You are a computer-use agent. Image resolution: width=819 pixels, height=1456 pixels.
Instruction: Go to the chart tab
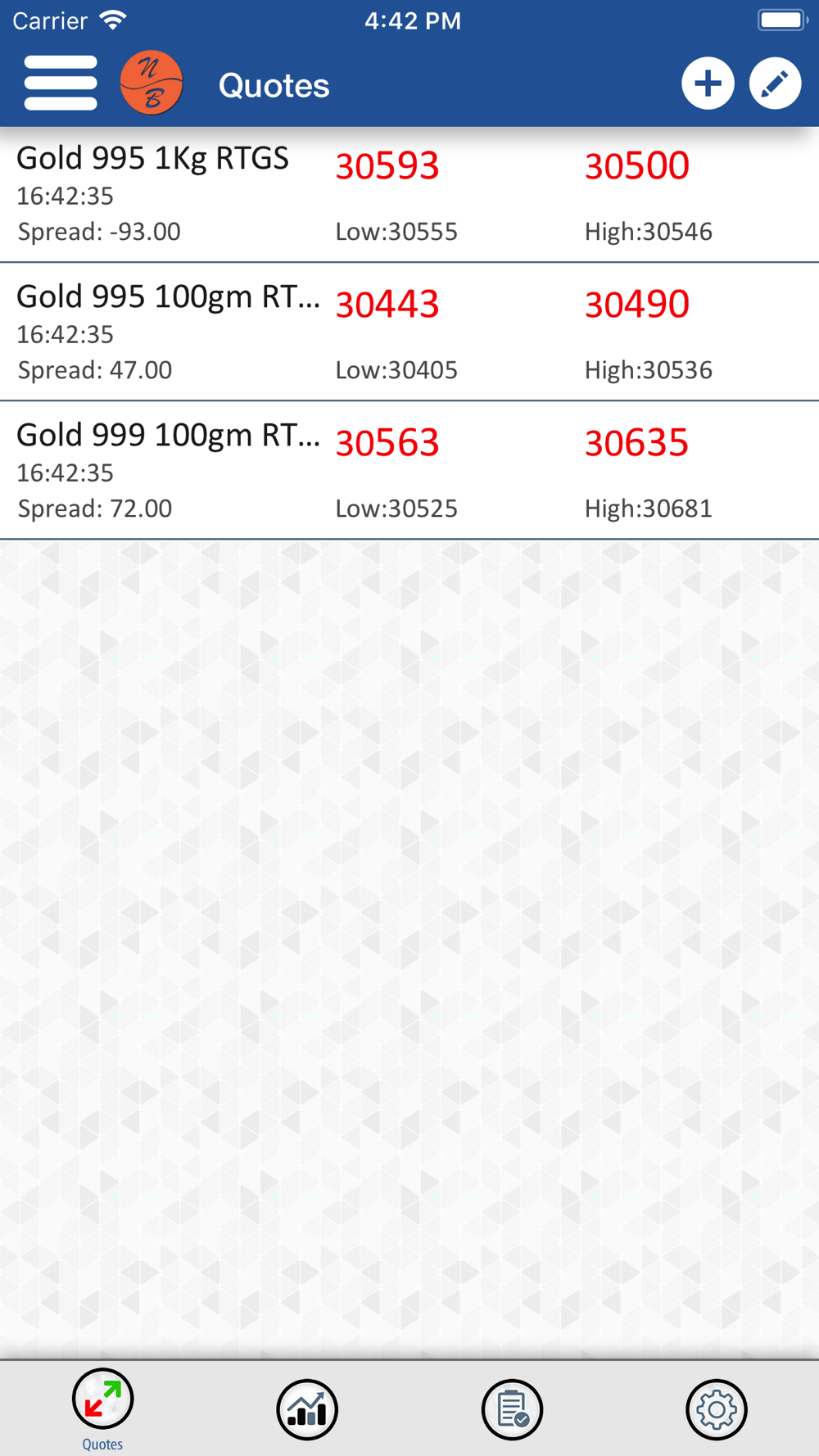(x=307, y=1409)
